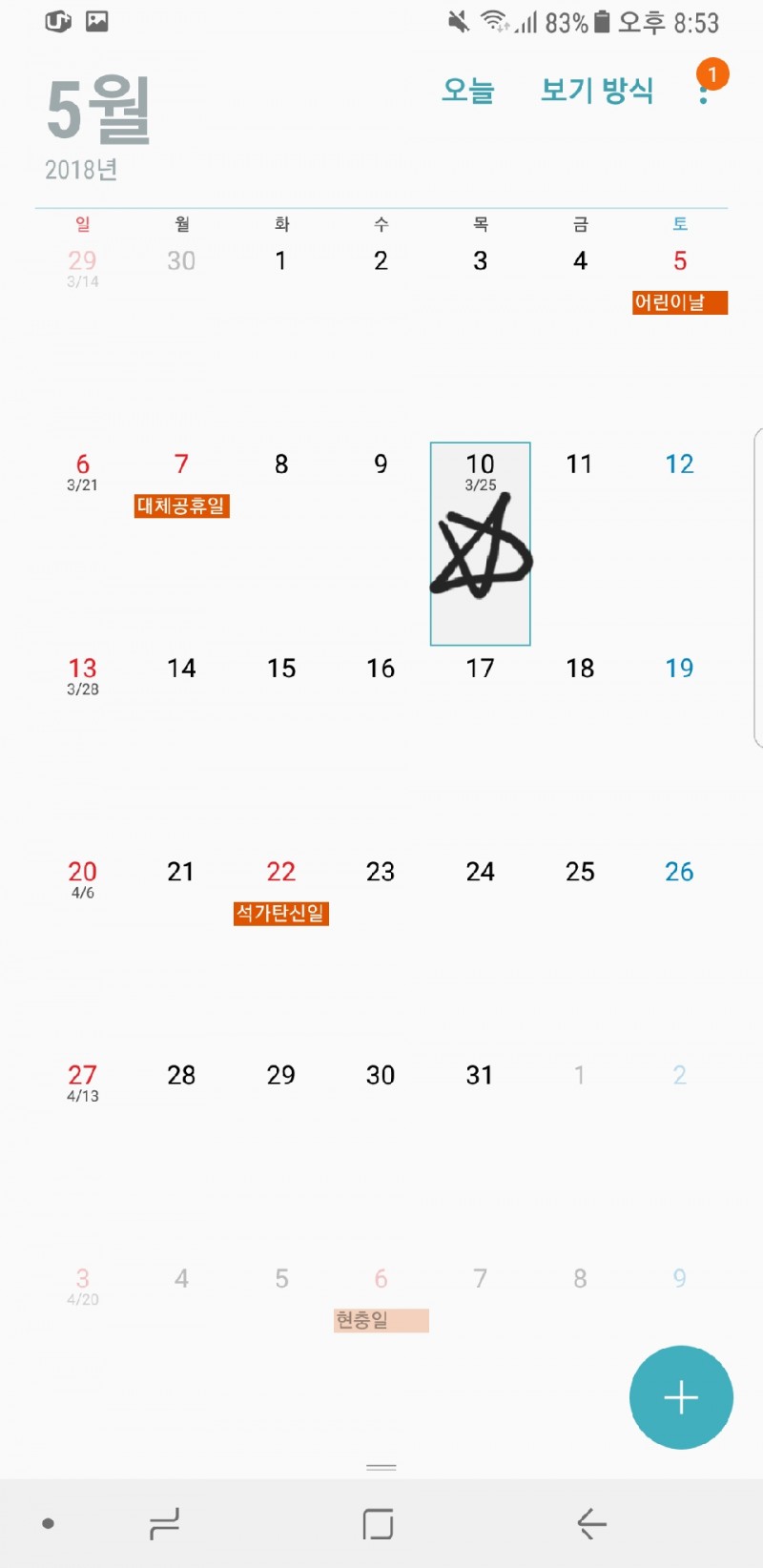Go back with the navigation bar arrow

(x=591, y=1524)
